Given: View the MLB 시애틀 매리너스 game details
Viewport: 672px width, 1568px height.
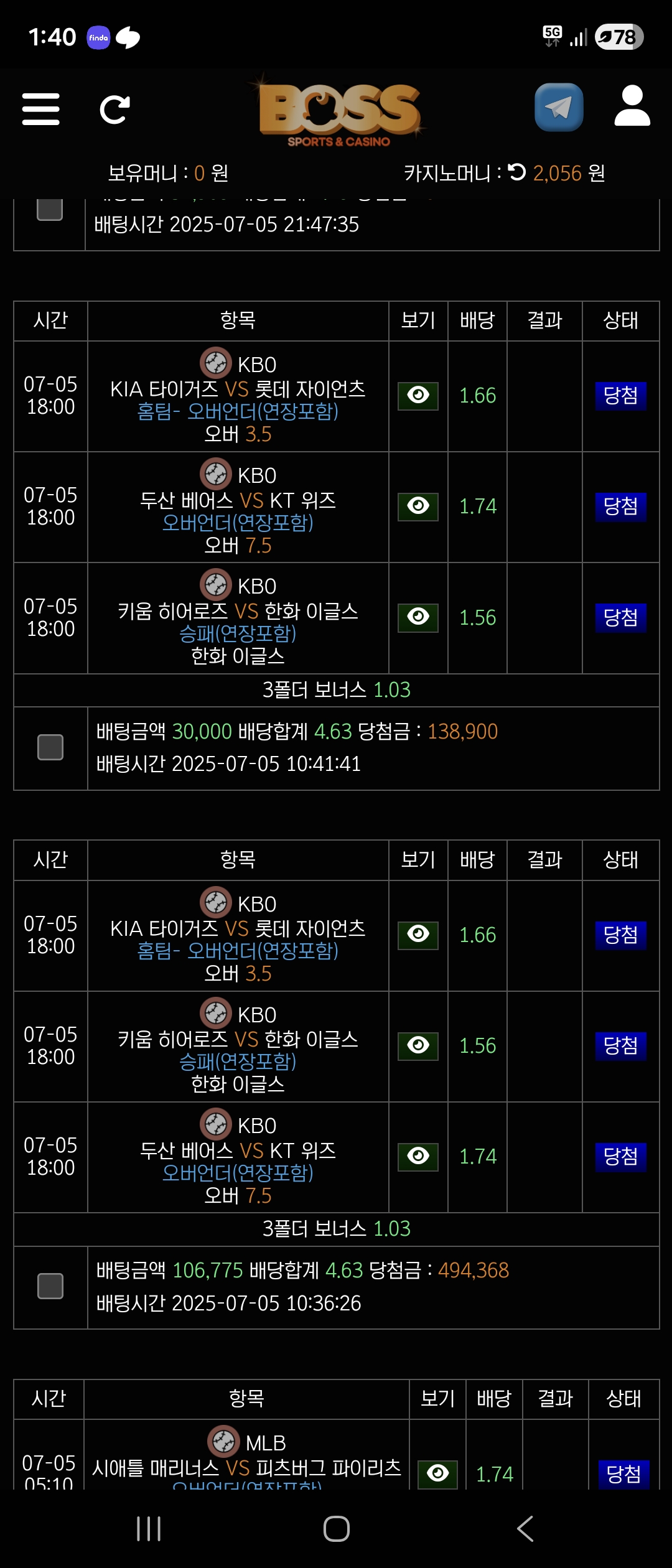Looking at the screenshot, I should click(437, 1473).
